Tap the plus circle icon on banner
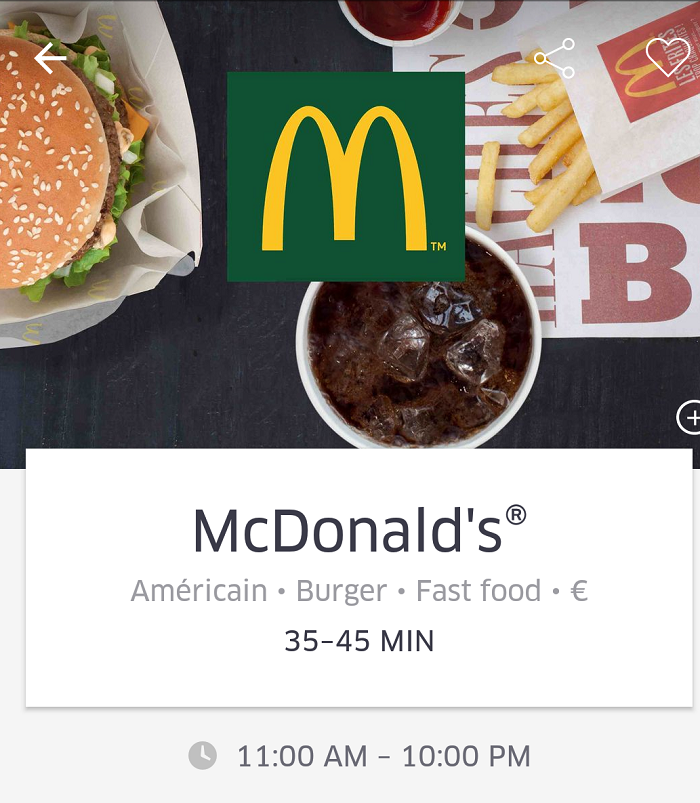700x803 pixels. [x=690, y=417]
